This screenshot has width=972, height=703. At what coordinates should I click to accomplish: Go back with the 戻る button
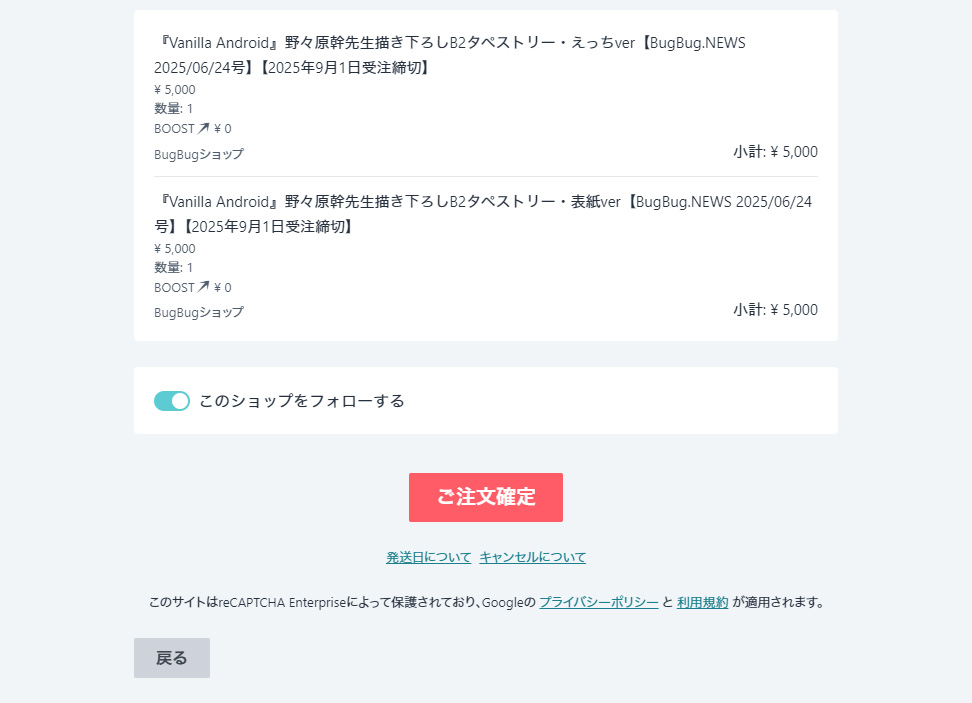(x=172, y=658)
